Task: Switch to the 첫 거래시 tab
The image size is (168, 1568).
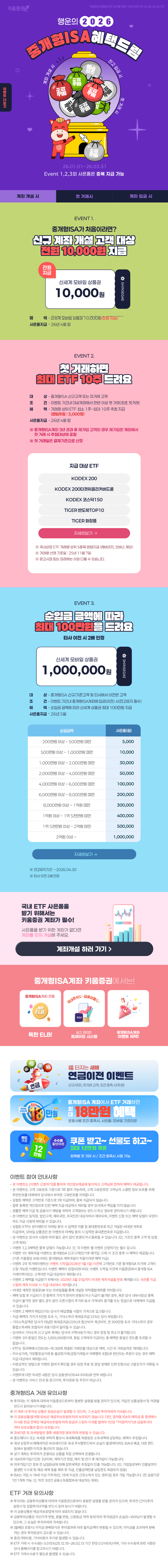Action: [84, 197]
